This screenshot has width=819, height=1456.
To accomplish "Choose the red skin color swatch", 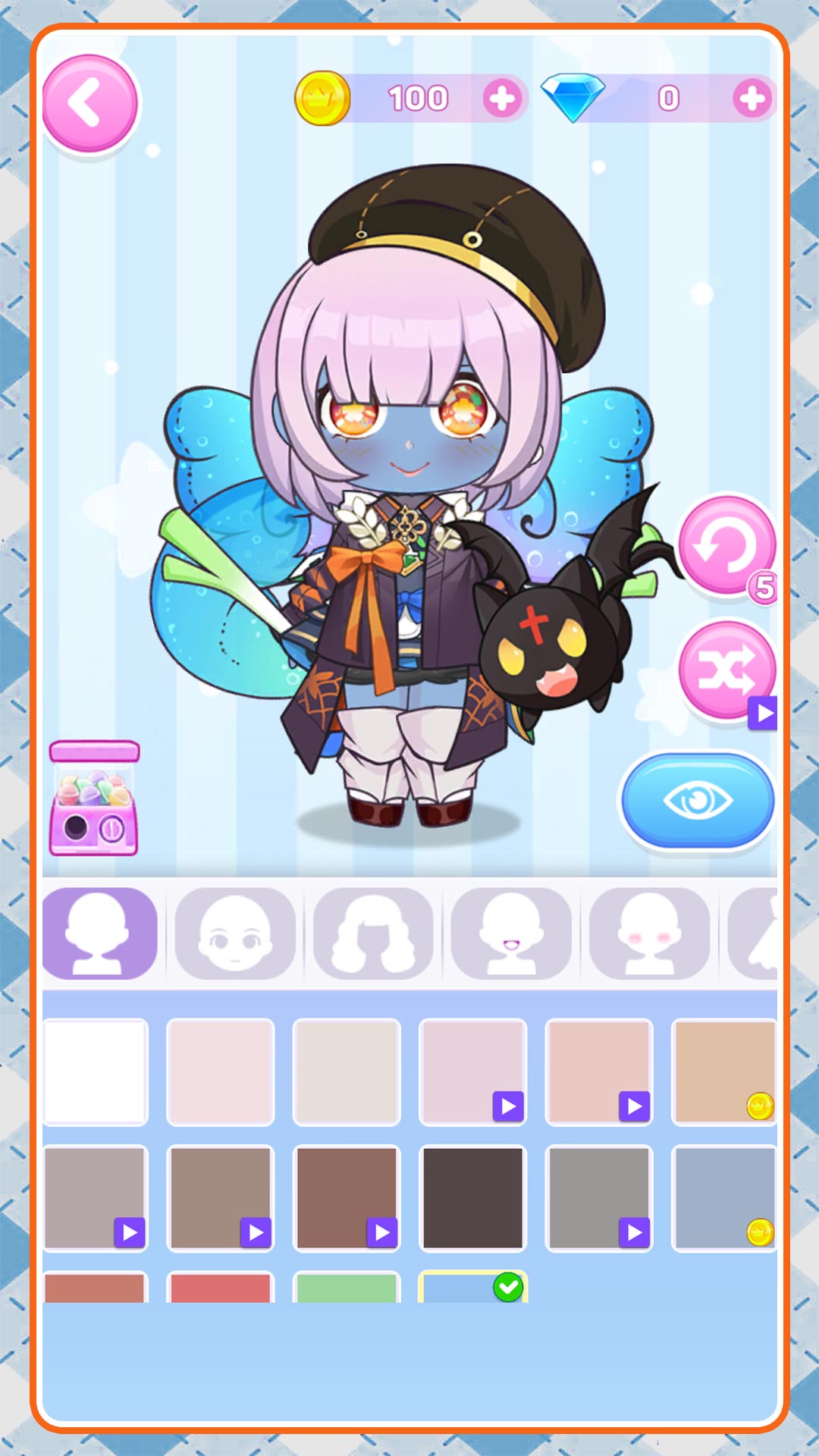I will [221, 1288].
